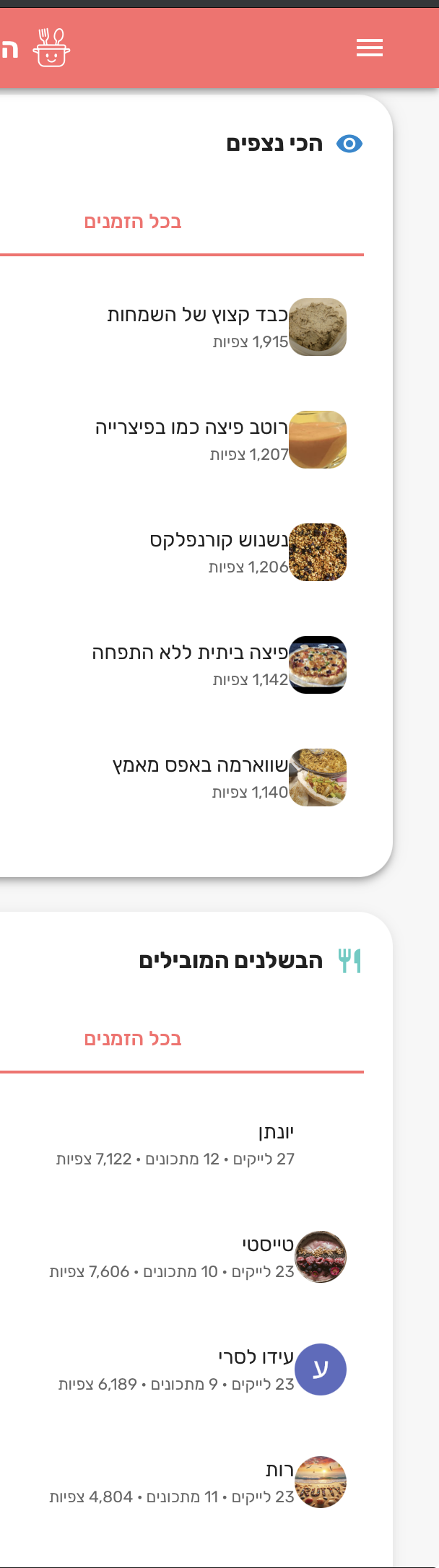Open the hamburger menu
This screenshot has height=1568, width=439.
tap(369, 48)
